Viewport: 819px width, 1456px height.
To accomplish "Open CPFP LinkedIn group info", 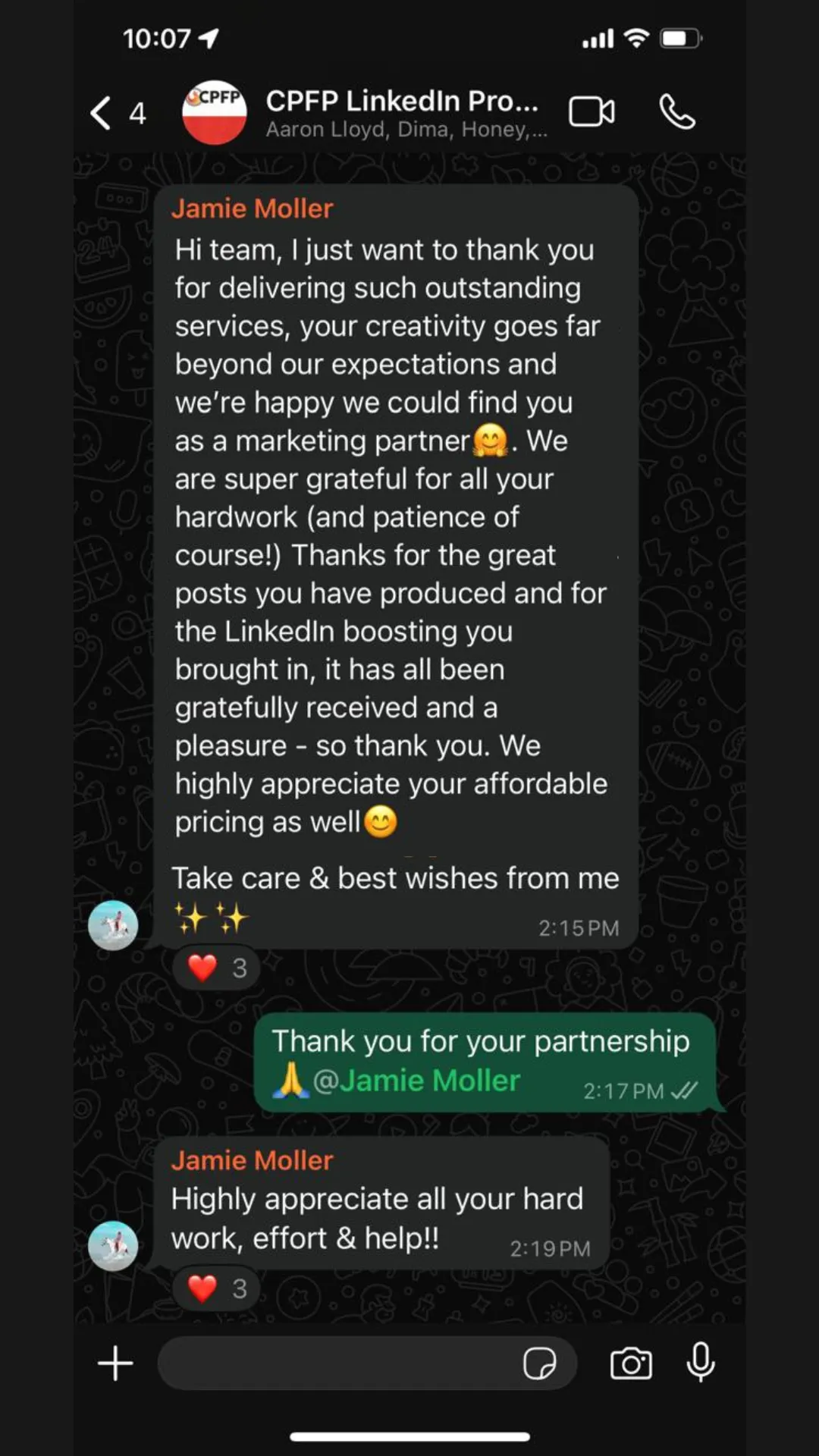I will click(402, 113).
